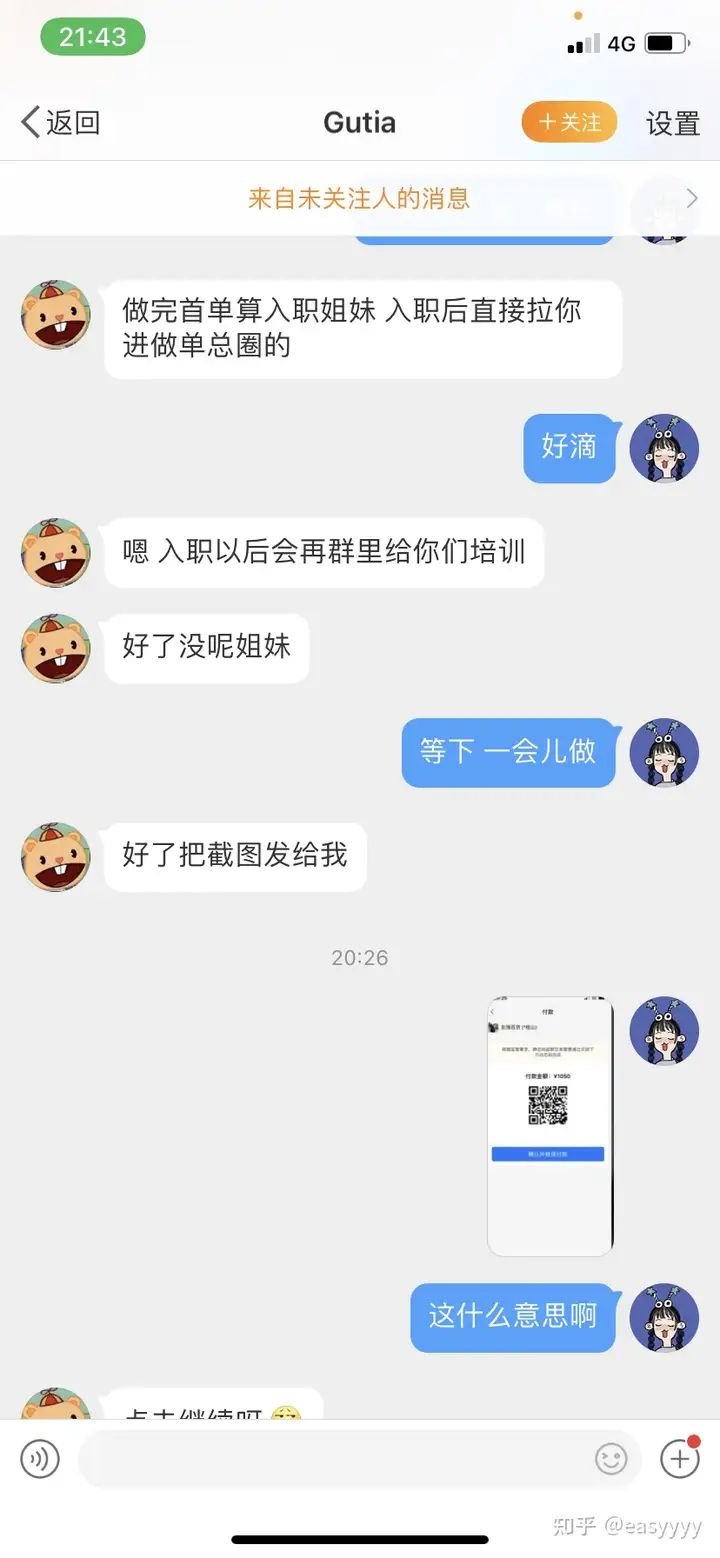This screenshot has height=1558, width=720.
Task: Tap the voice message icon
Action: [40, 1459]
